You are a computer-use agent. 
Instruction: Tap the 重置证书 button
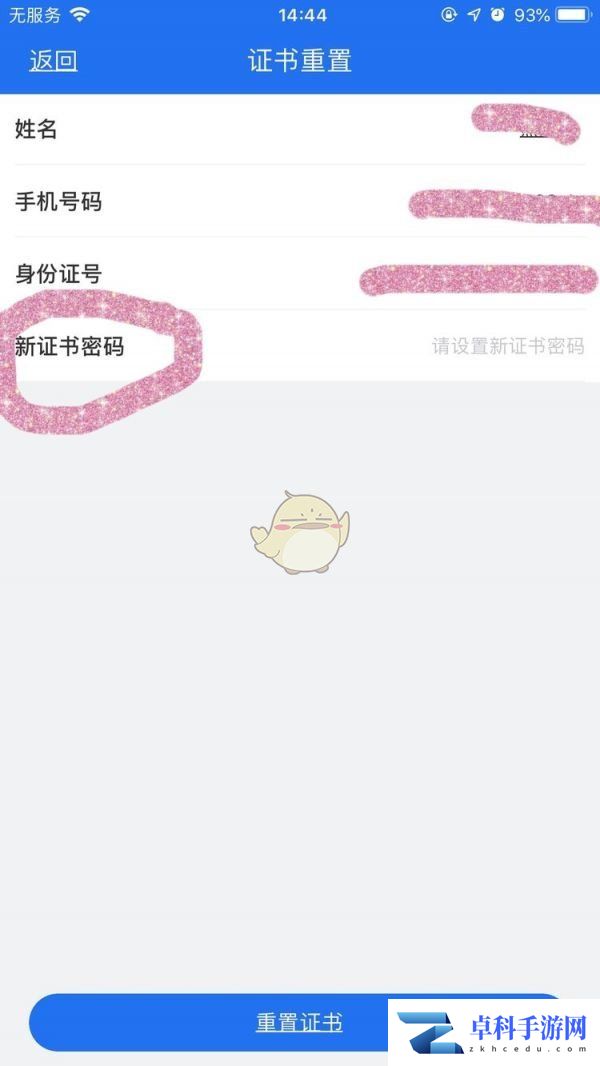tap(298, 1022)
